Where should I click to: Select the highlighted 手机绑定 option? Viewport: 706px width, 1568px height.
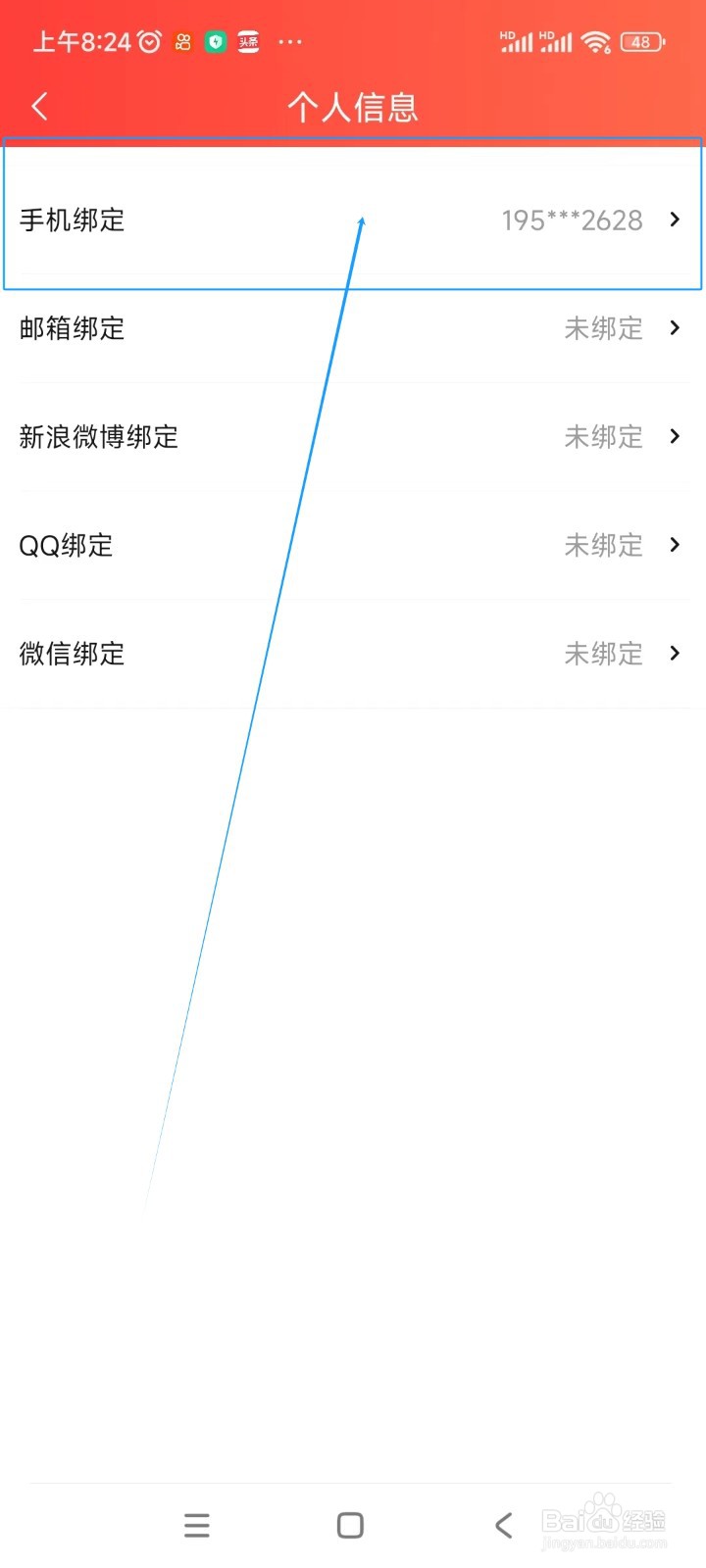click(73, 220)
